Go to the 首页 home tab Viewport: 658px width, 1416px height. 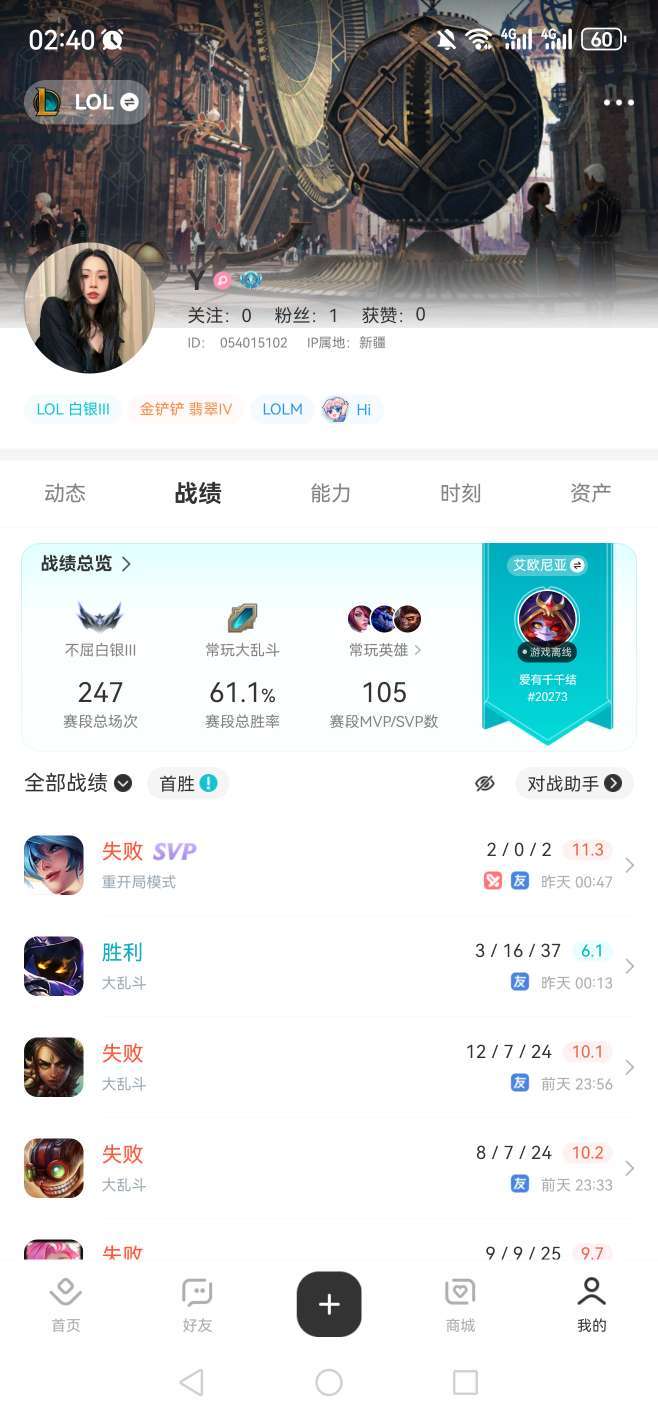point(66,1305)
